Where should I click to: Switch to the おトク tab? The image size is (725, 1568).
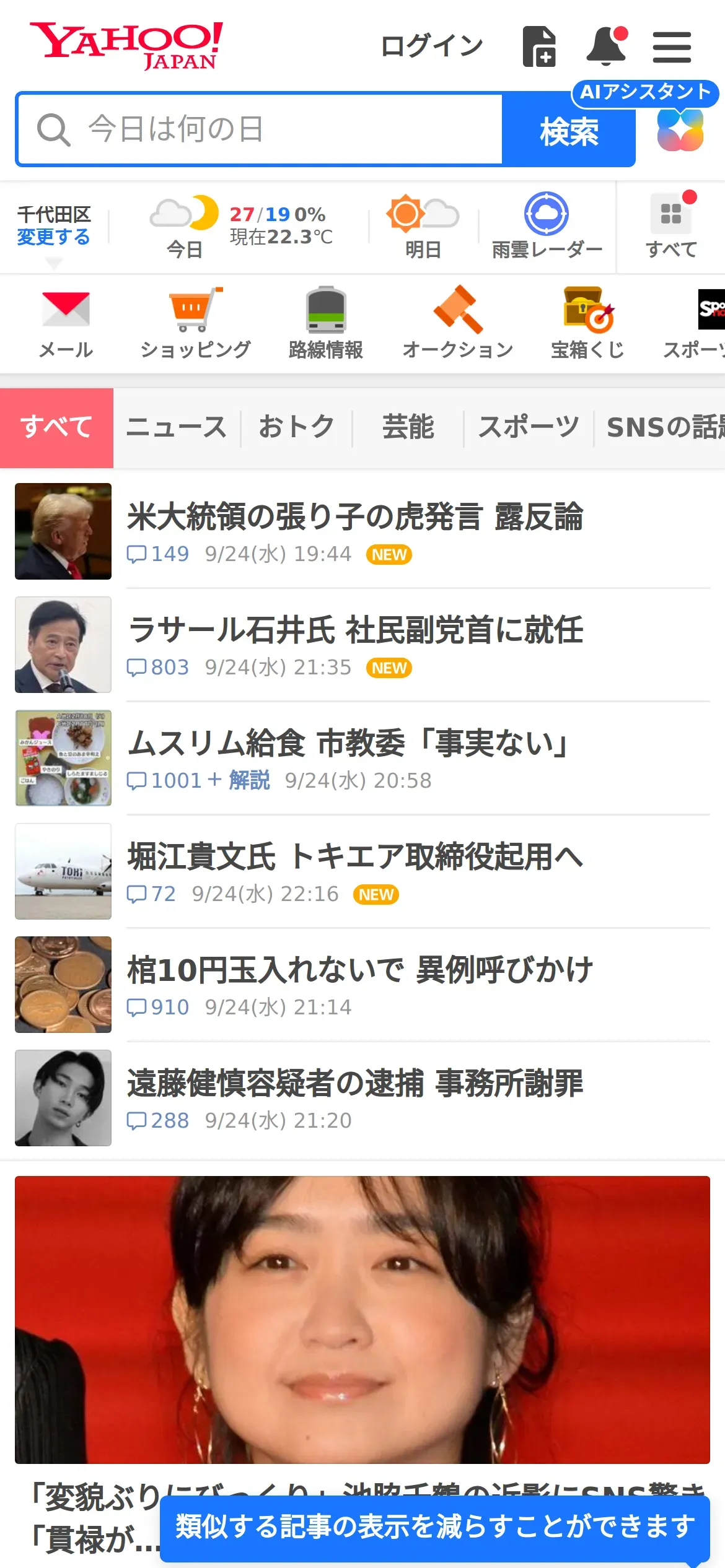point(296,427)
